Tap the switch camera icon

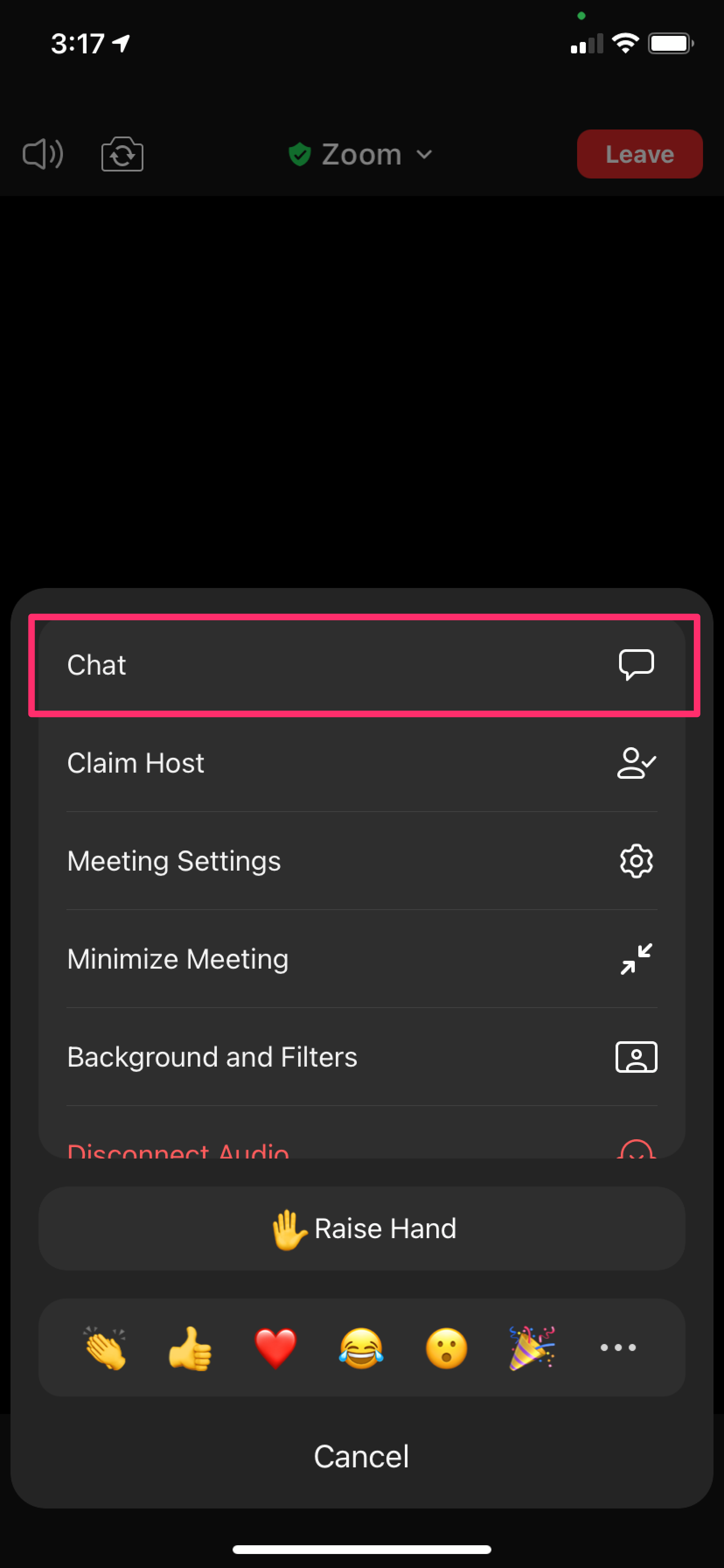[x=122, y=154]
